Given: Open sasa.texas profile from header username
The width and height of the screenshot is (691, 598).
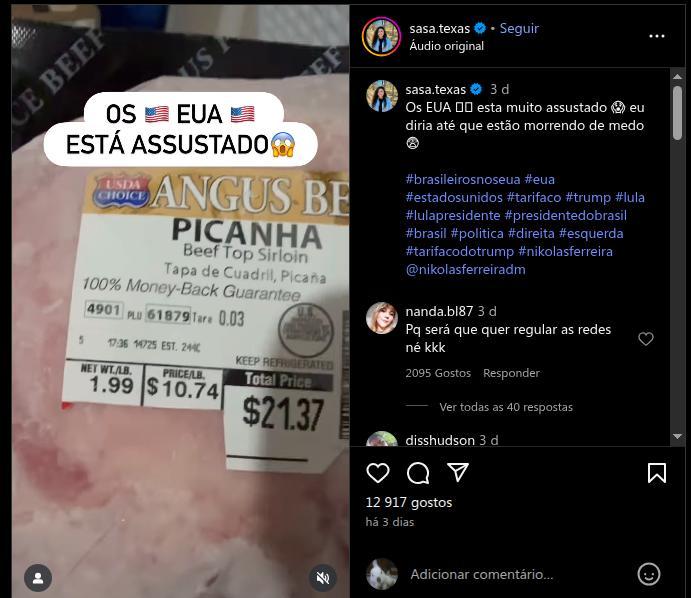Looking at the screenshot, I should (x=440, y=28).
